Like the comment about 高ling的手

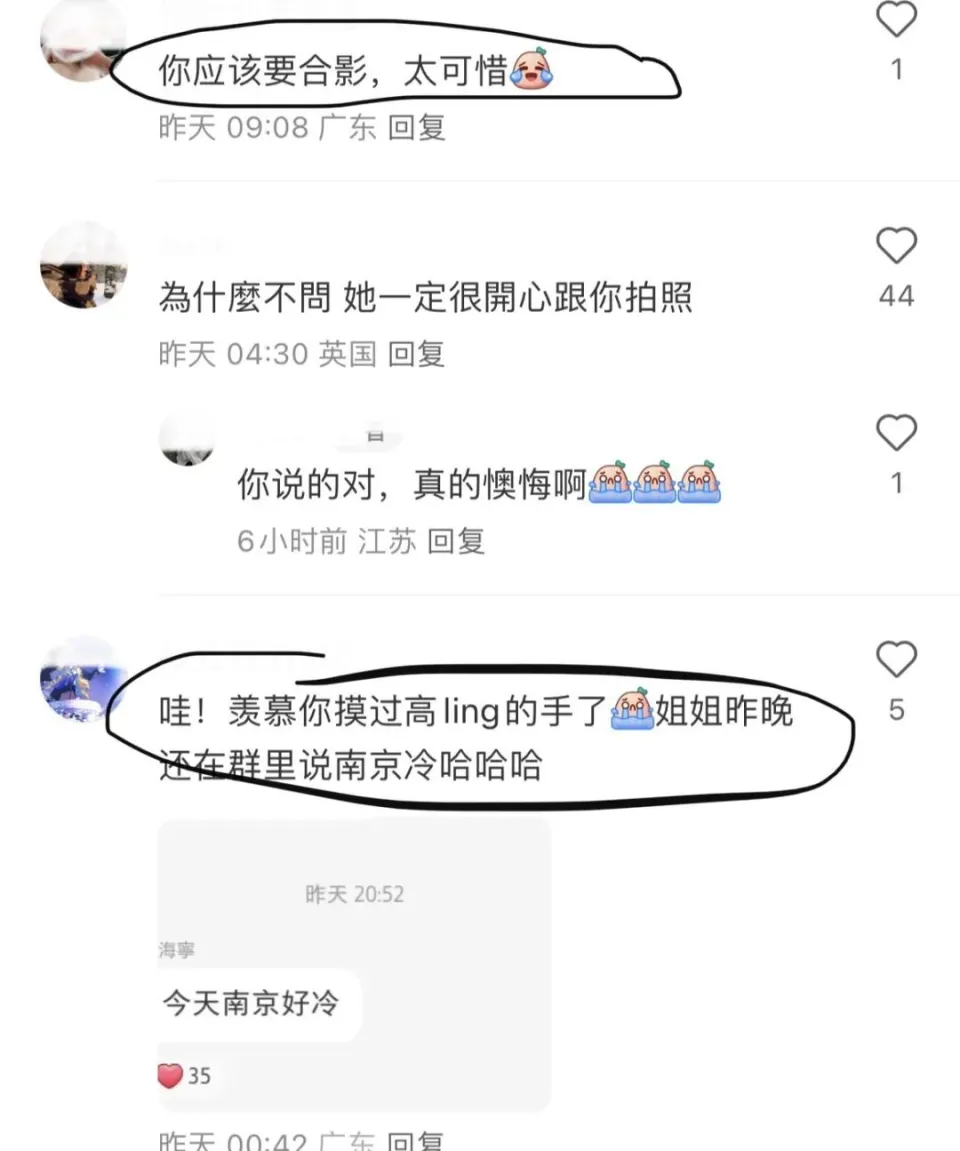click(895, 660)
